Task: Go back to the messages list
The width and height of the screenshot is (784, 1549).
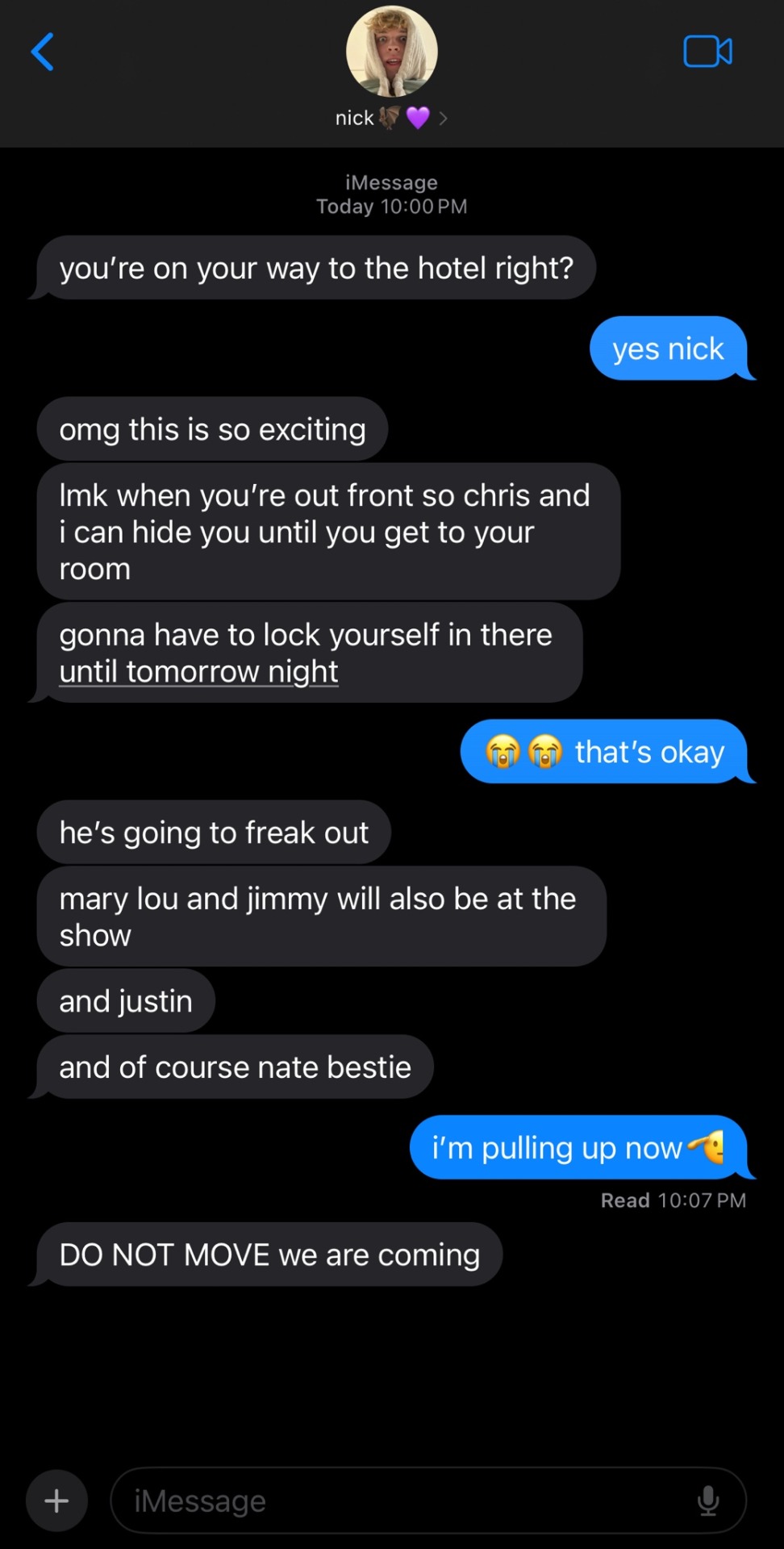Action: click(x=43, y=52)
